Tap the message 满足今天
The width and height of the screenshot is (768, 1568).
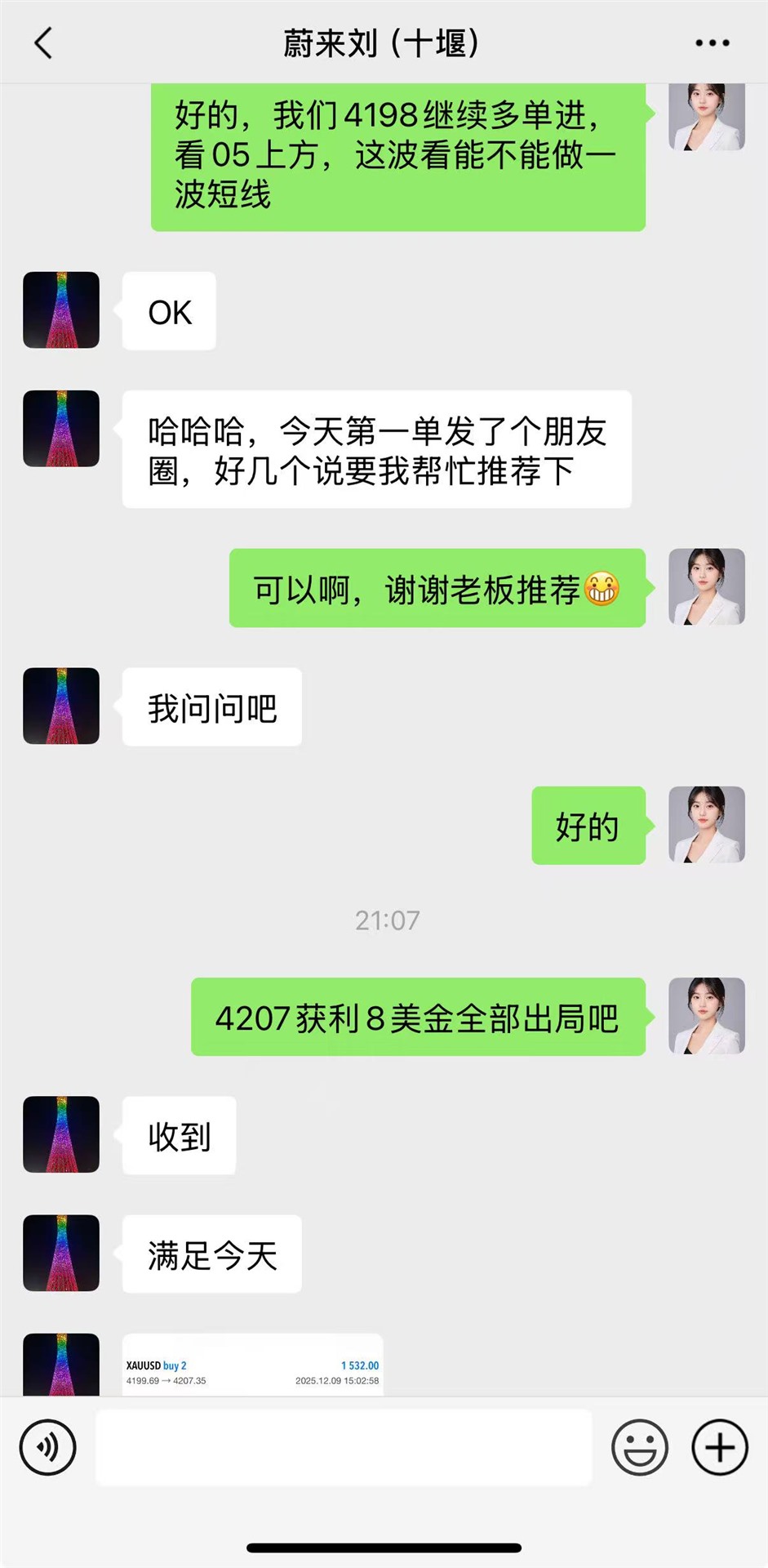click(x=211, y=1254)
